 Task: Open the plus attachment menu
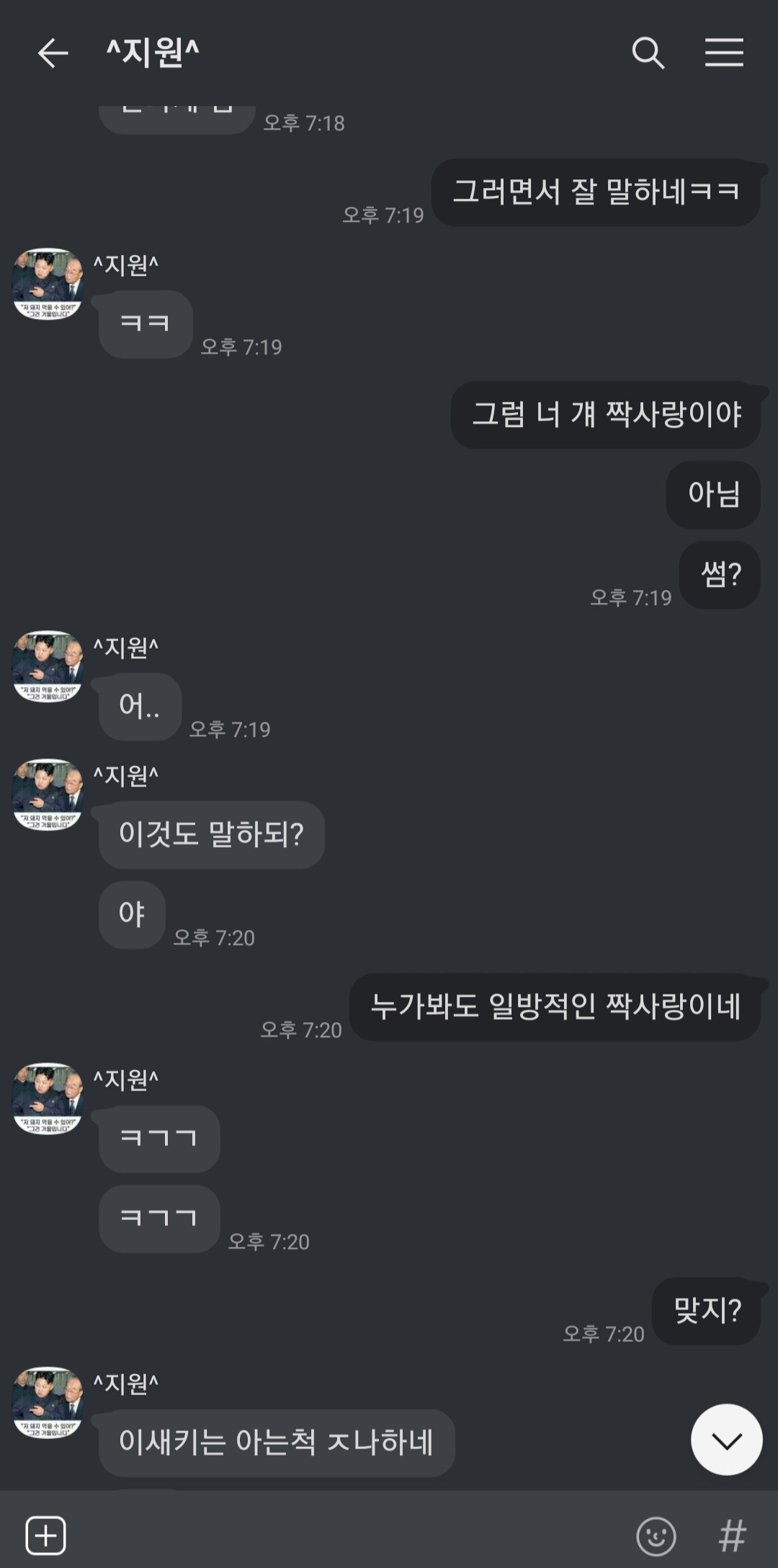tap(46, 1536)
